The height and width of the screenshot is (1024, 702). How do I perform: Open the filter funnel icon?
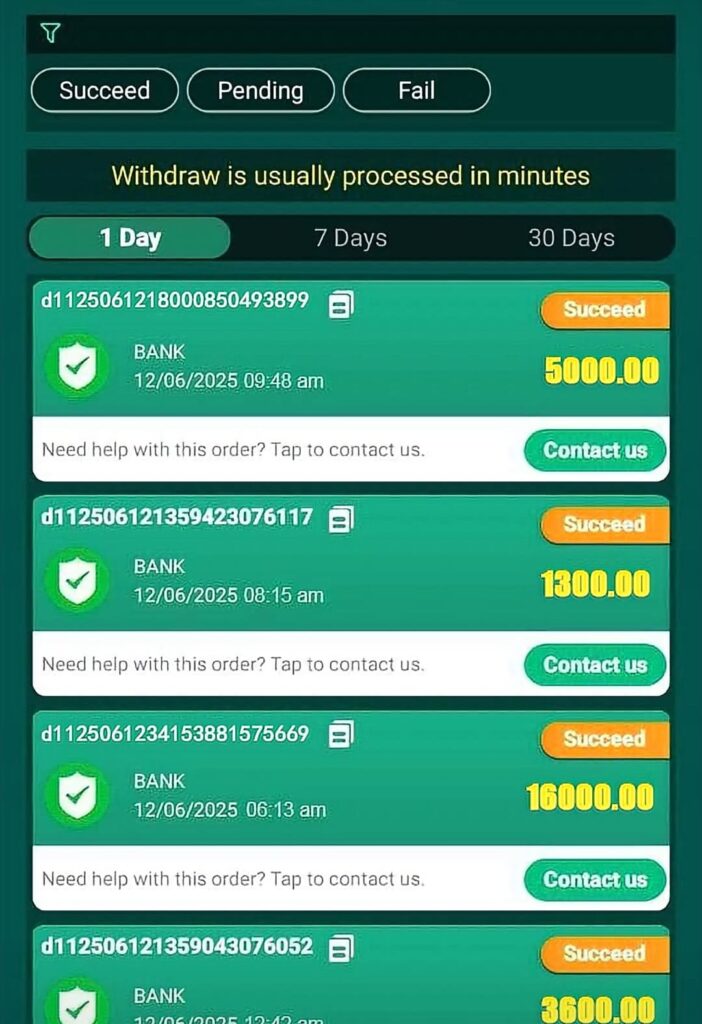(x=50, y=34)
